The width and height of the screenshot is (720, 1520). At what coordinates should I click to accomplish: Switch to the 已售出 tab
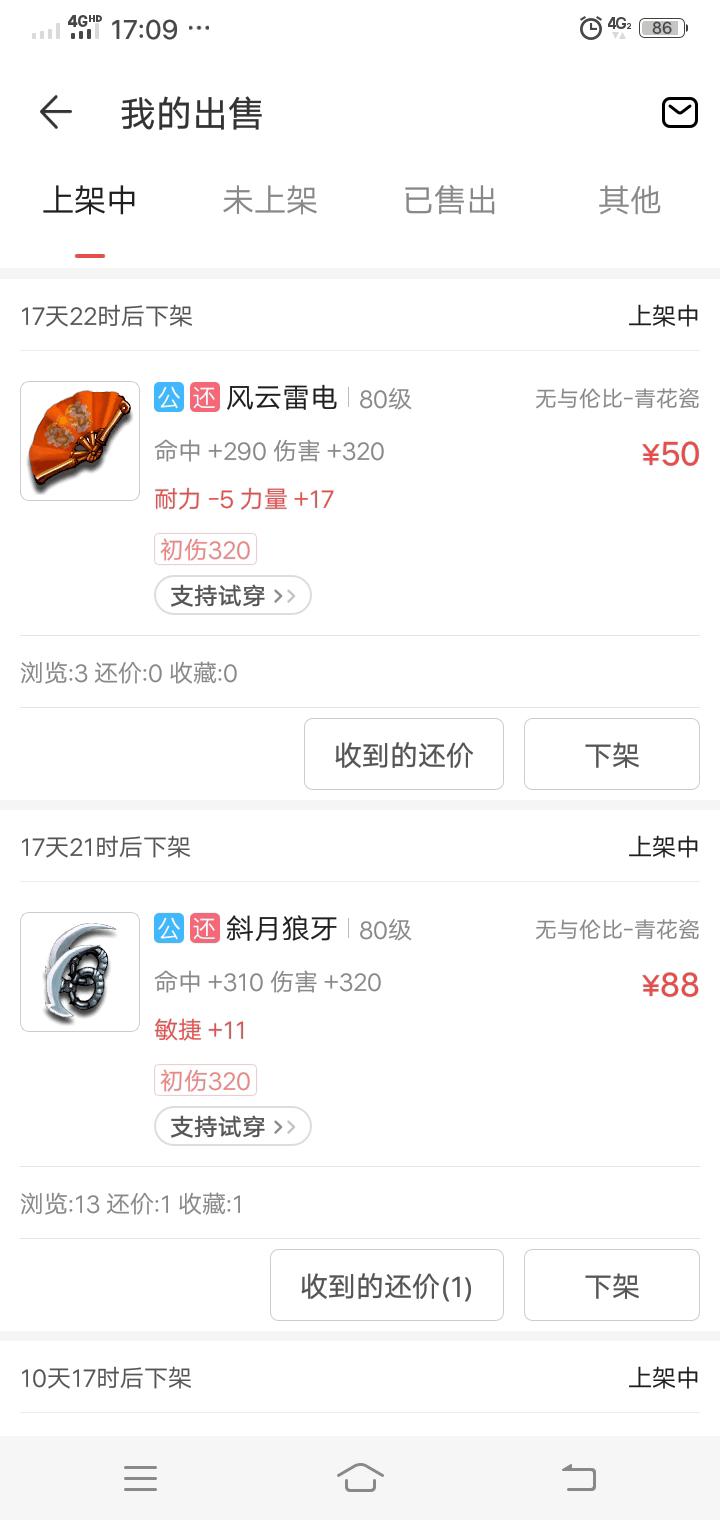point(450,200)
